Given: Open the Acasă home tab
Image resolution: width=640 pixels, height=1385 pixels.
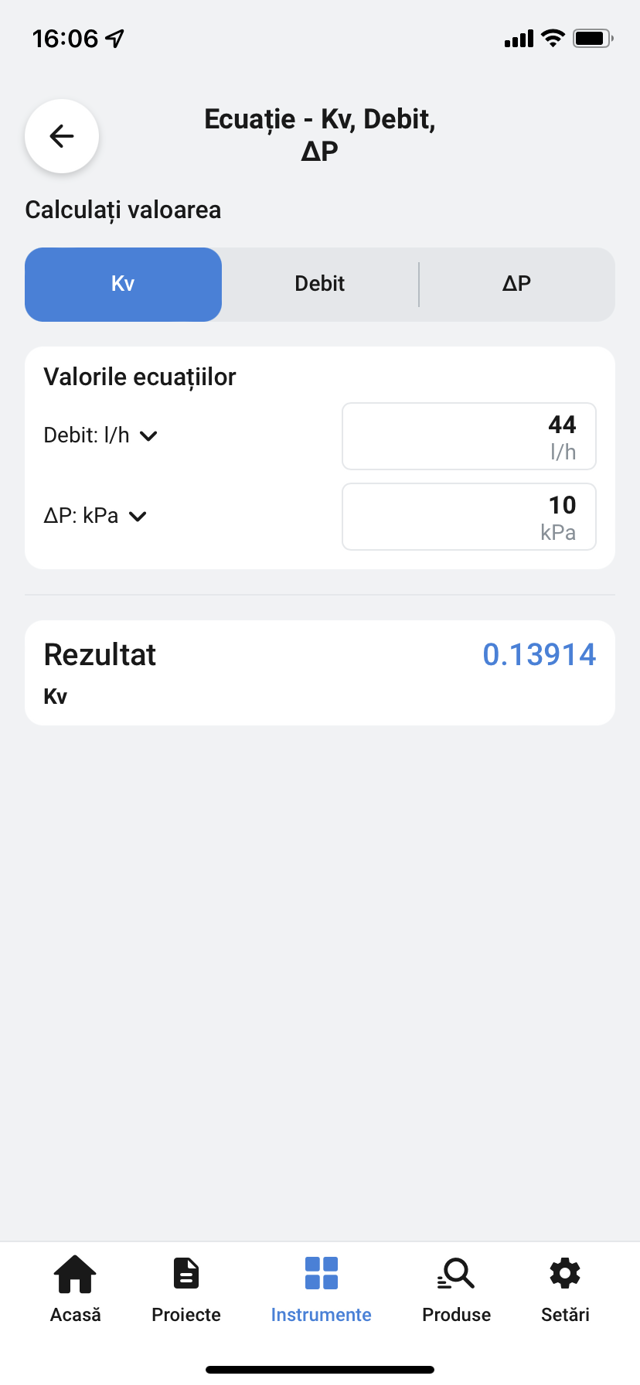Looking at the screenshot, I should point(76,1290).
